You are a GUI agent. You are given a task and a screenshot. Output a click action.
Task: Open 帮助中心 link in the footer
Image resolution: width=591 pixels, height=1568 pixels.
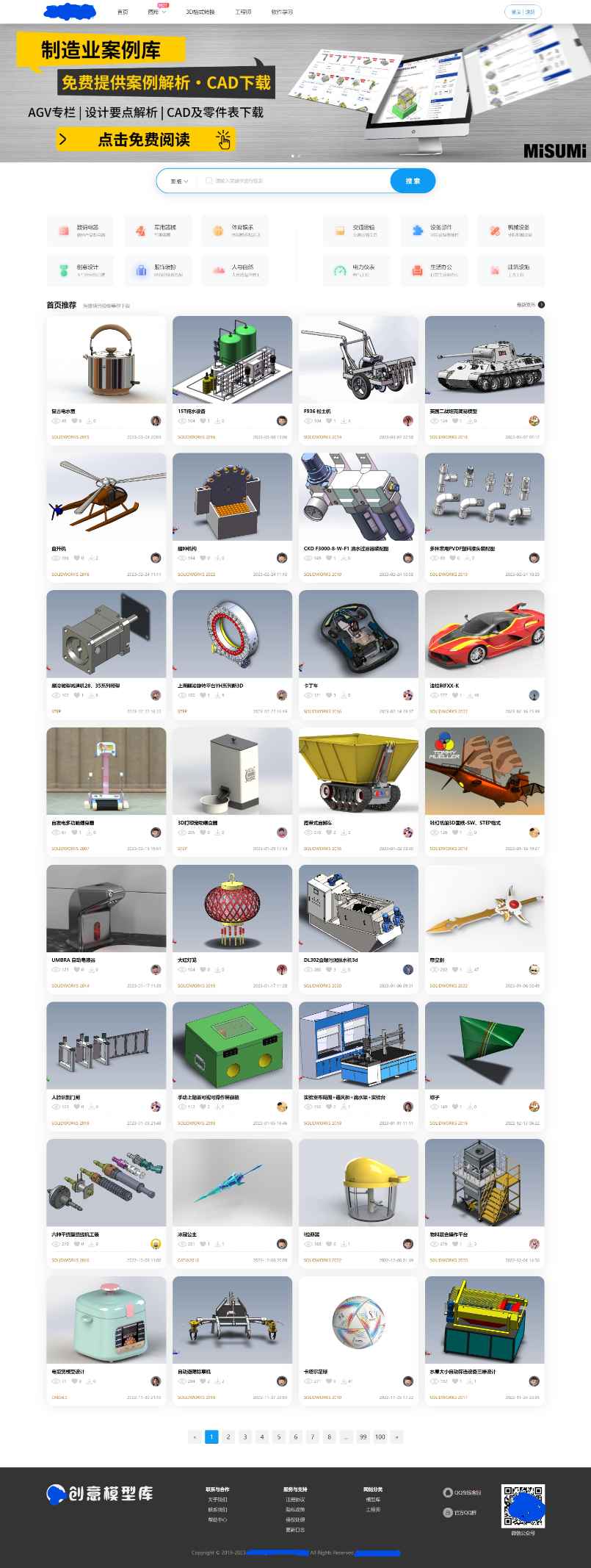(x=217, y=1520)
